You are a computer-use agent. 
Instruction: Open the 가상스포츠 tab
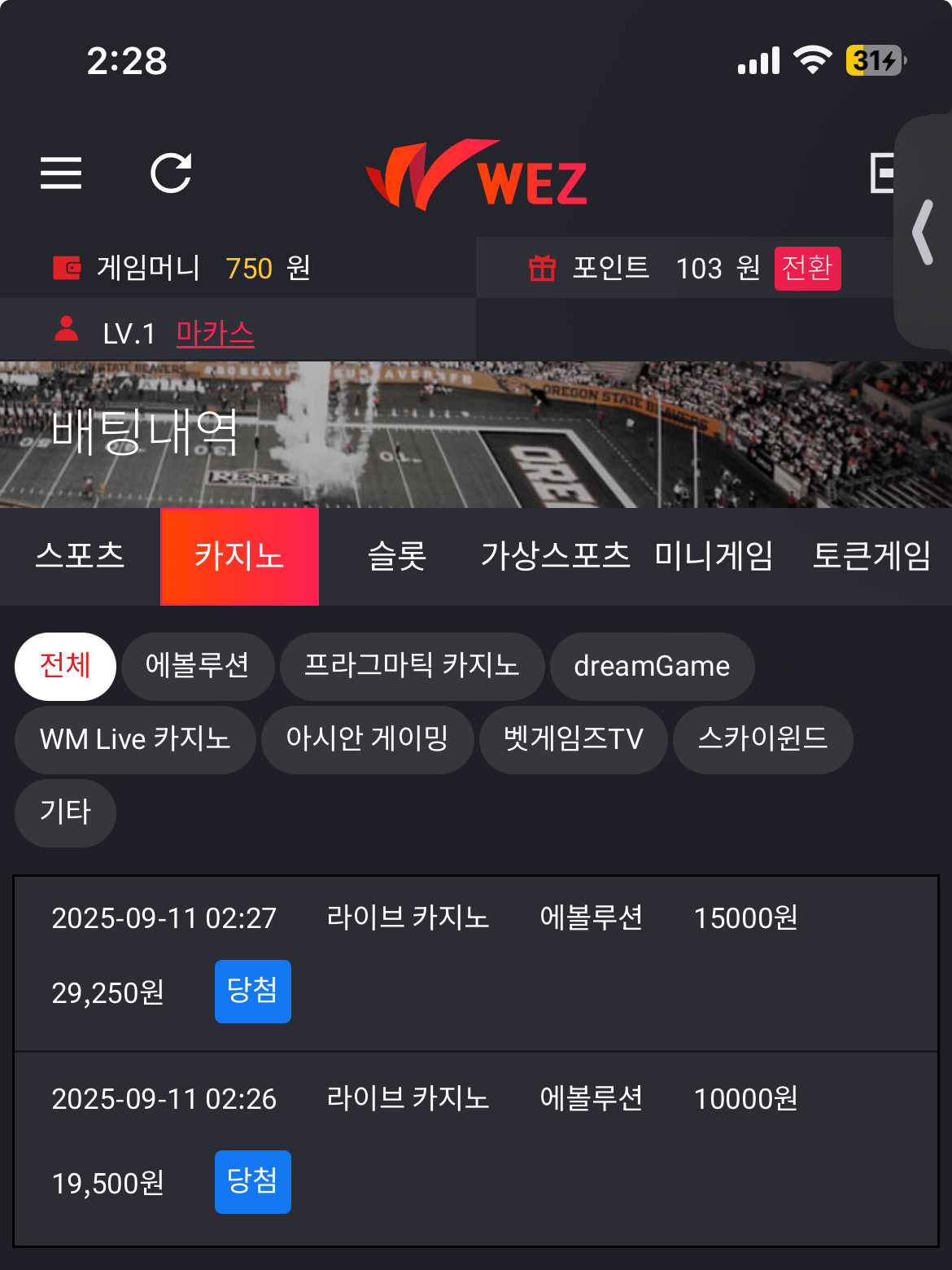555,557
